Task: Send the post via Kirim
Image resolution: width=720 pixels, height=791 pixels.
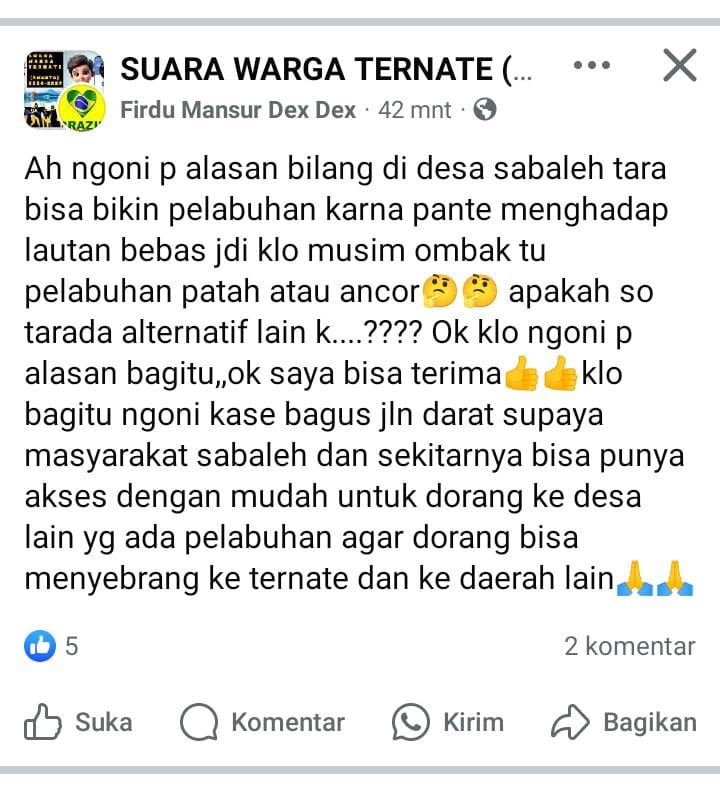Action: click(447, 722)
